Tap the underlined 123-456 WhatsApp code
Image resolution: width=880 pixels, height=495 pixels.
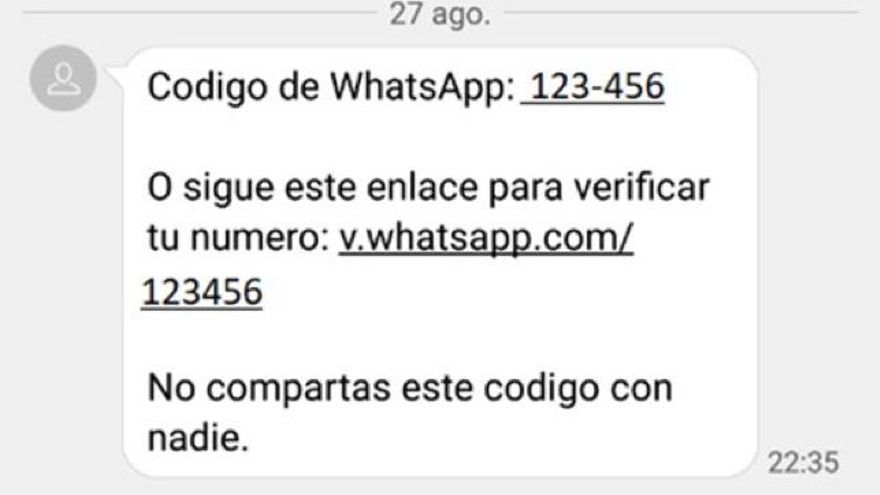pos(596,87)
